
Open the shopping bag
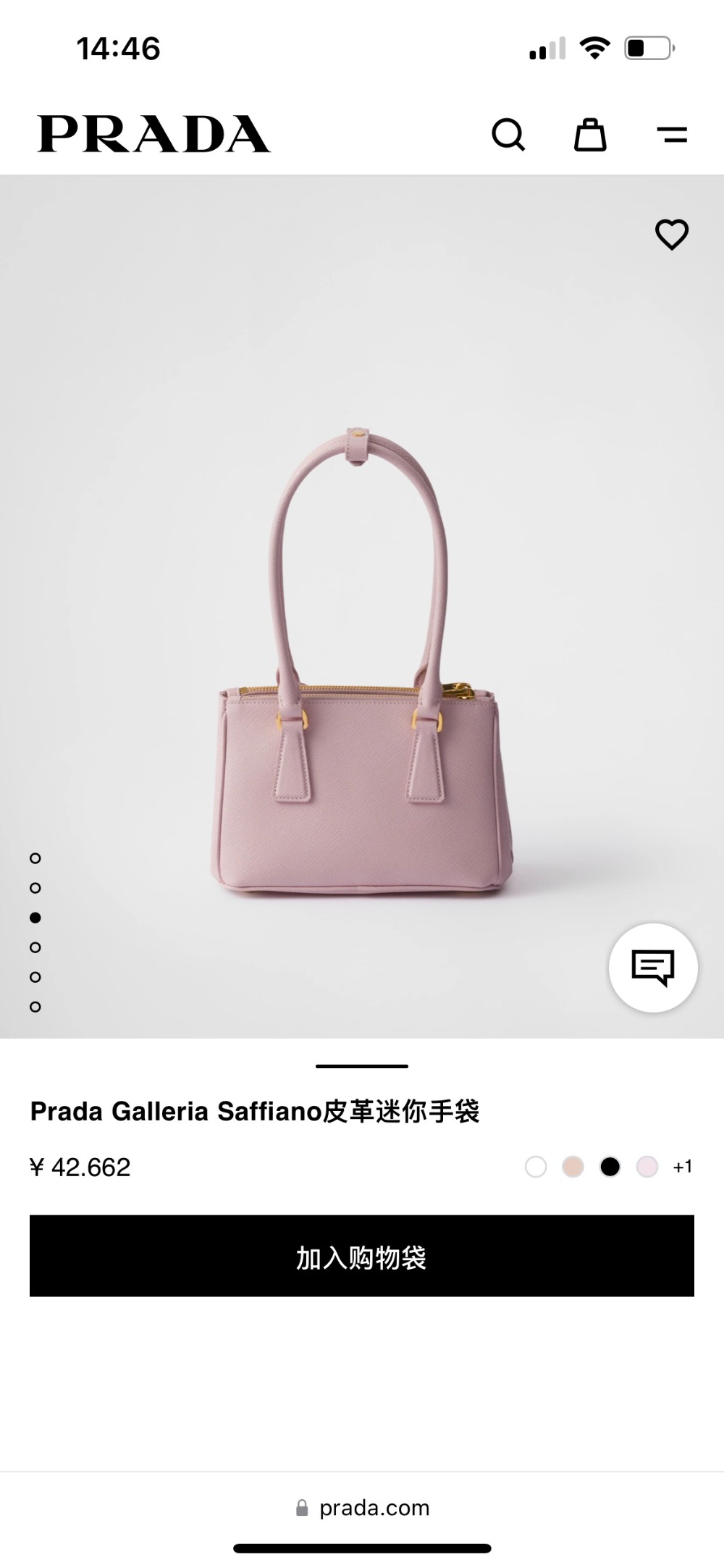[x=590, y=135]
